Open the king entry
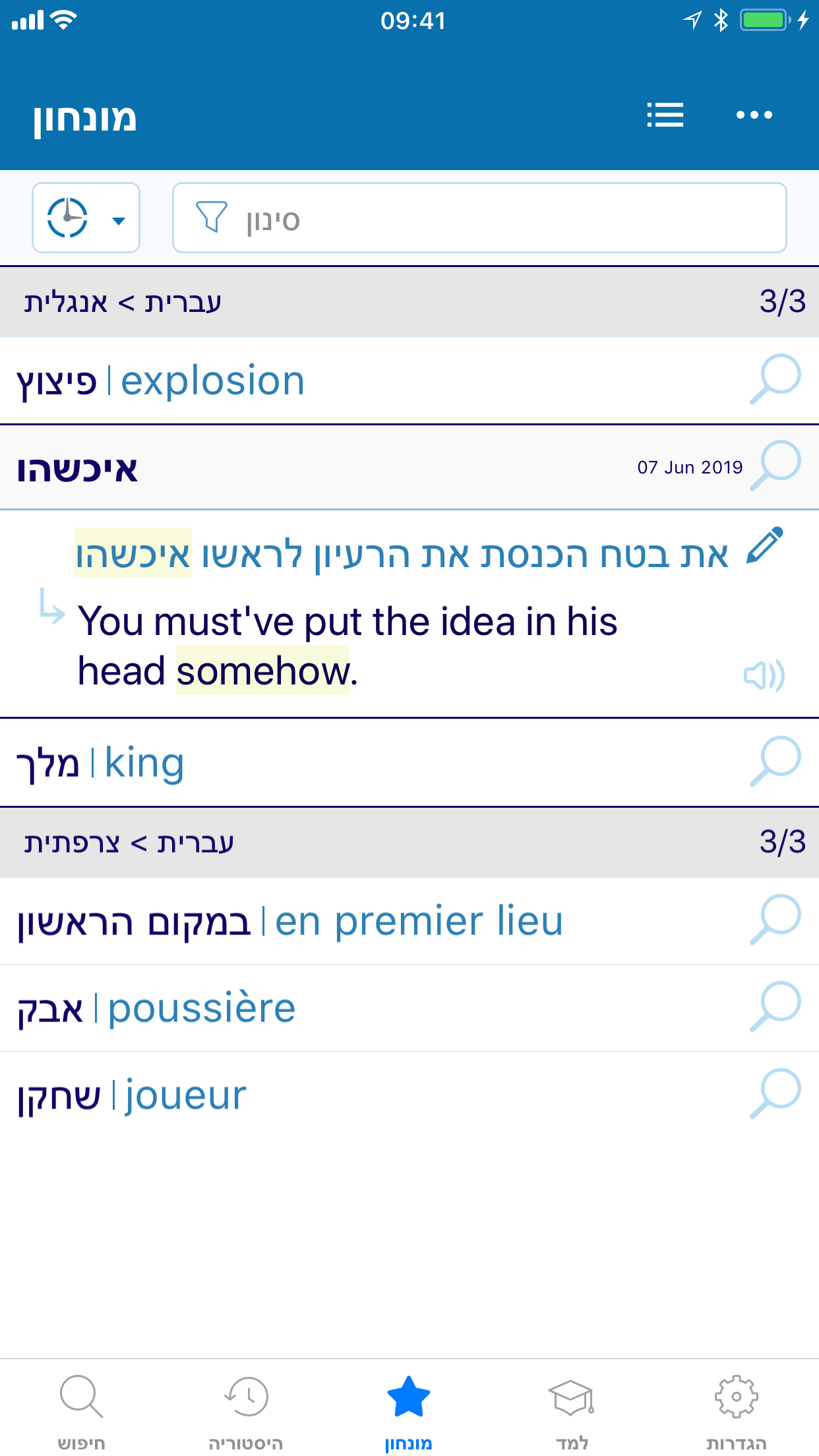819x1456 pixels. pos(409,763)
